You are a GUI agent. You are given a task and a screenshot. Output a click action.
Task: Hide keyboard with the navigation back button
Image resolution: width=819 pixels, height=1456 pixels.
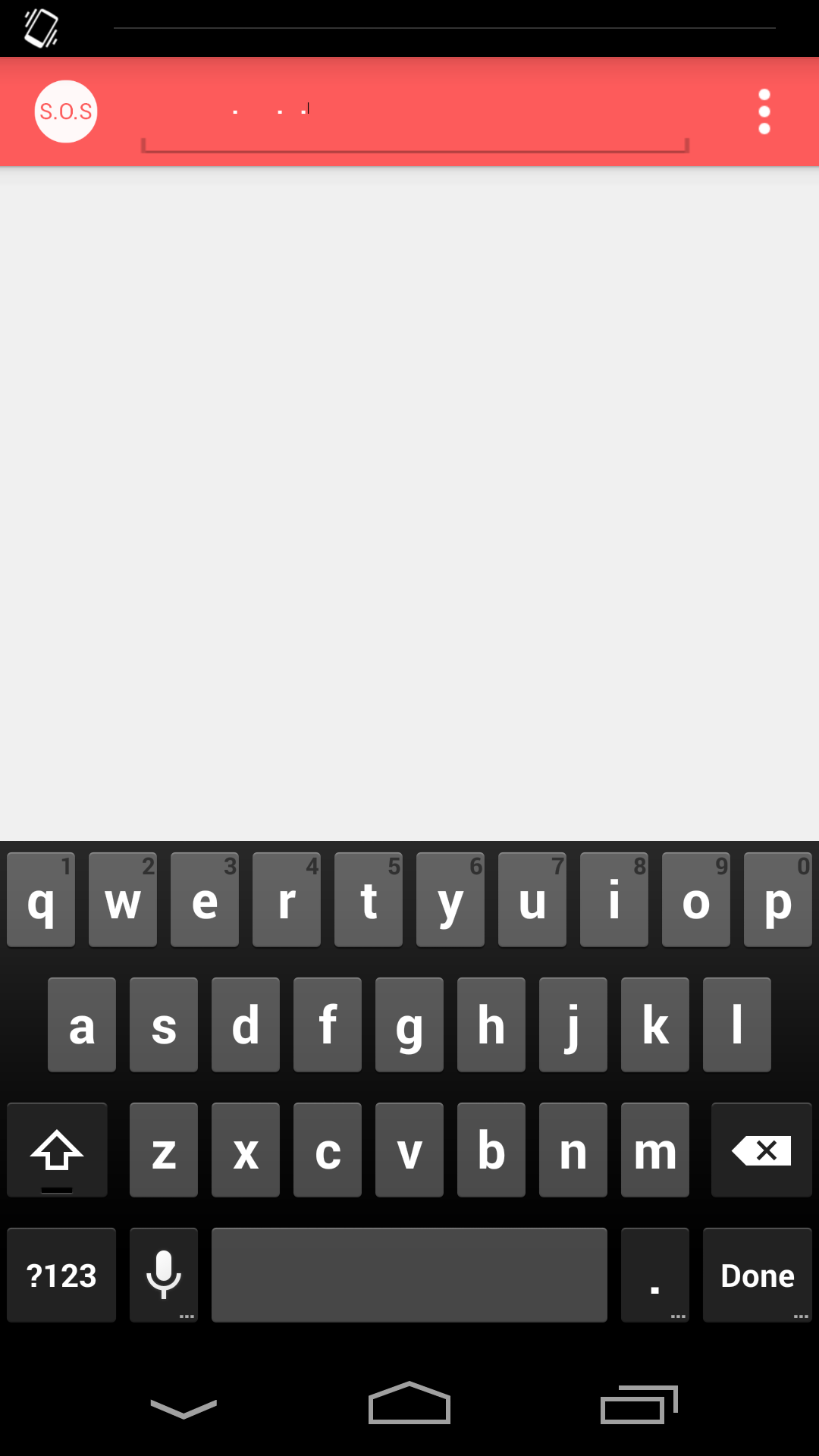[x=184, y=1408]
